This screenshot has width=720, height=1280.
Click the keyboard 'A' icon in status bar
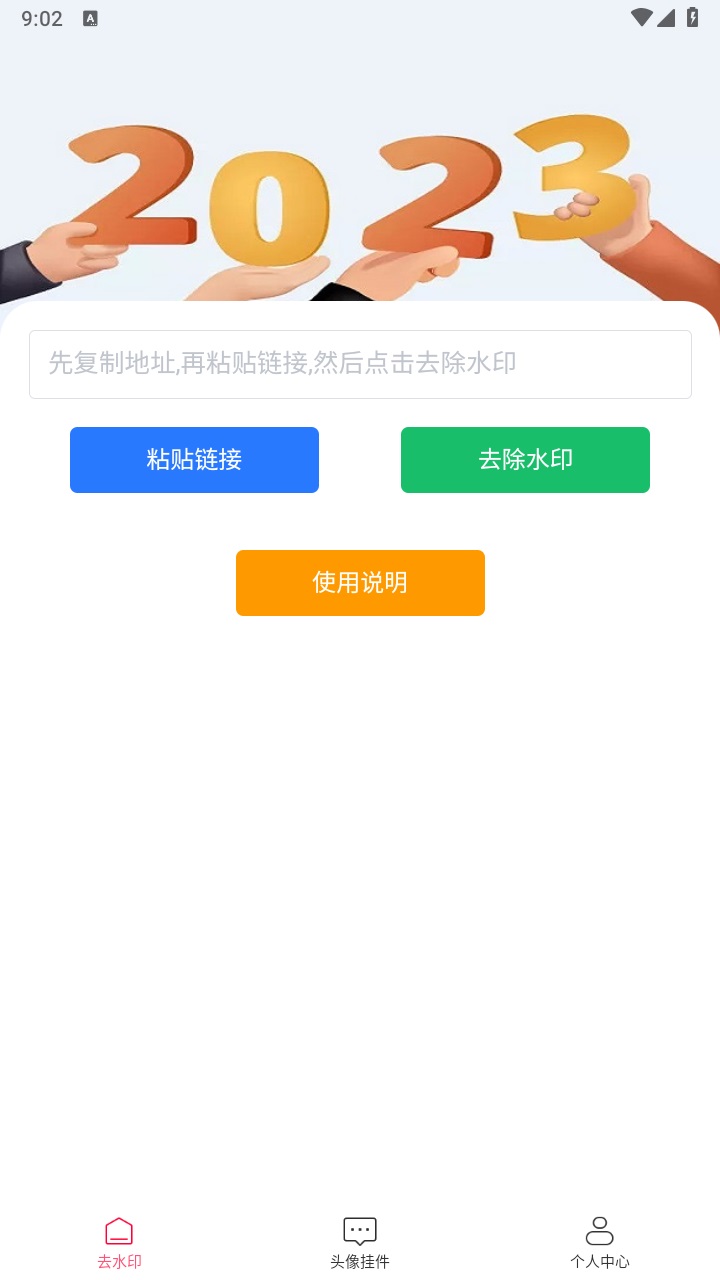[x=91, y=18]
